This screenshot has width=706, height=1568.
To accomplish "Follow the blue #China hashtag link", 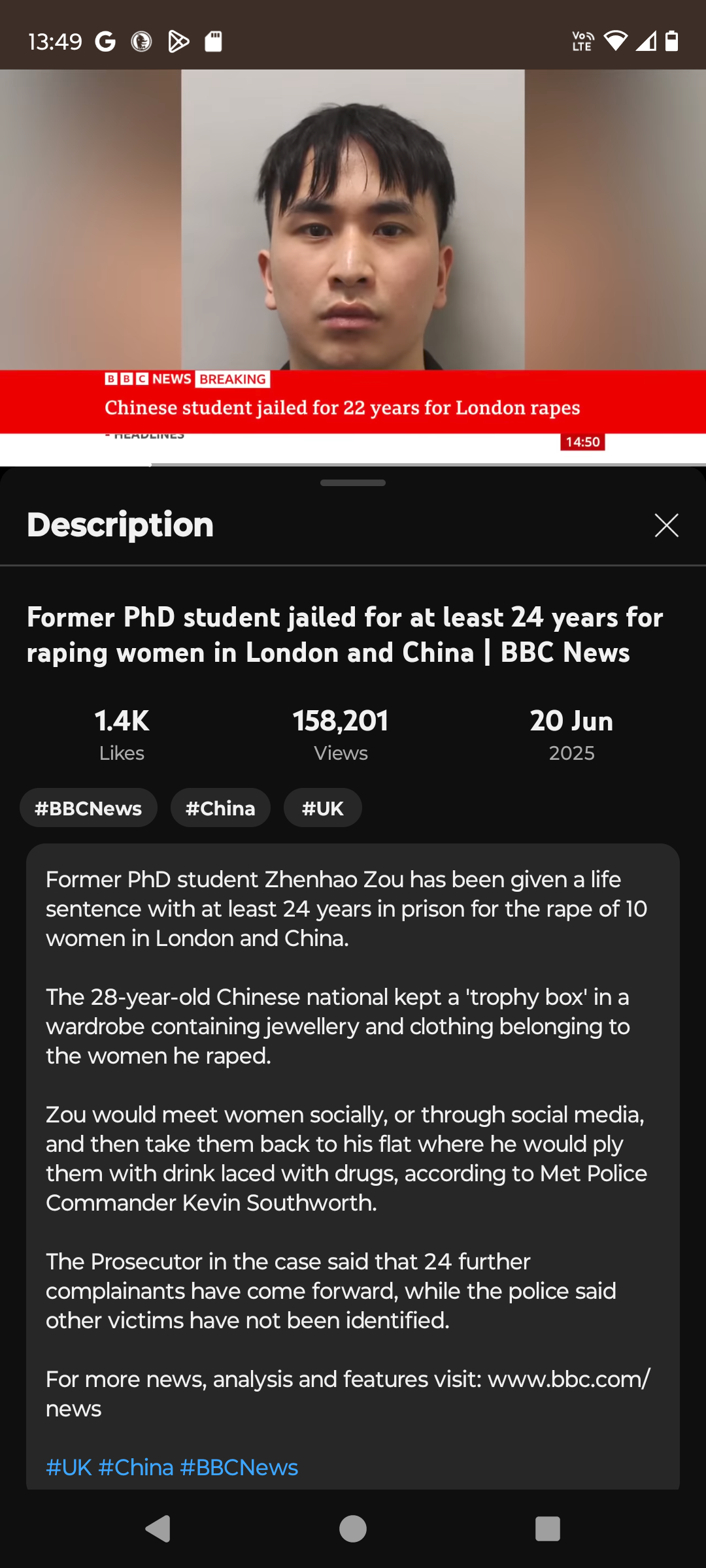I will [136, 1467].
